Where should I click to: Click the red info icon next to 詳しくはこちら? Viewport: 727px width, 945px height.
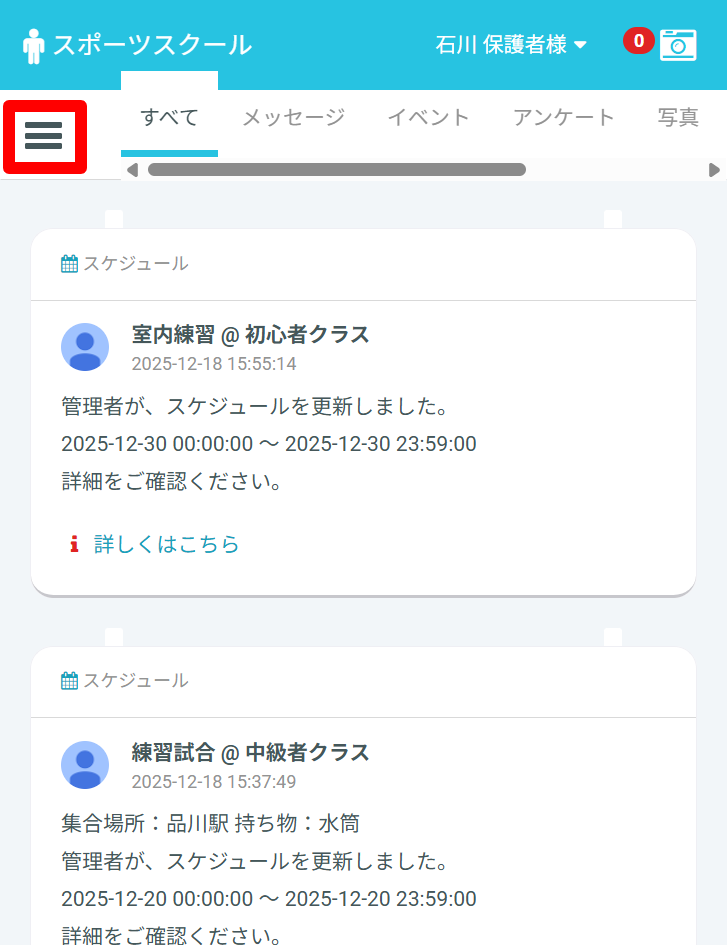pos(72,544)
